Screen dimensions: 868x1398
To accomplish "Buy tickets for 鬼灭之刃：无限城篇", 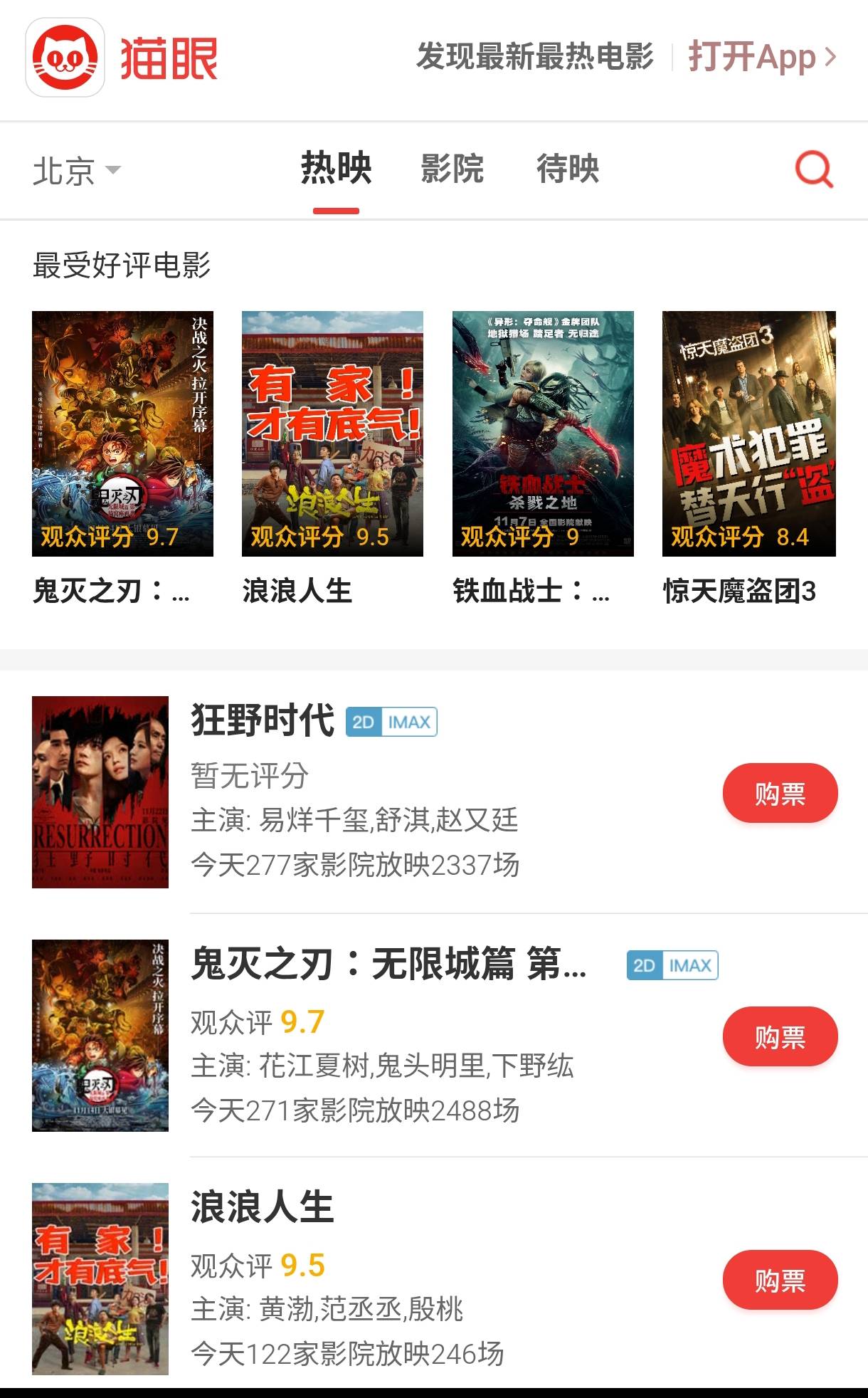I will pyautogui.click(x=780, y=1036).
